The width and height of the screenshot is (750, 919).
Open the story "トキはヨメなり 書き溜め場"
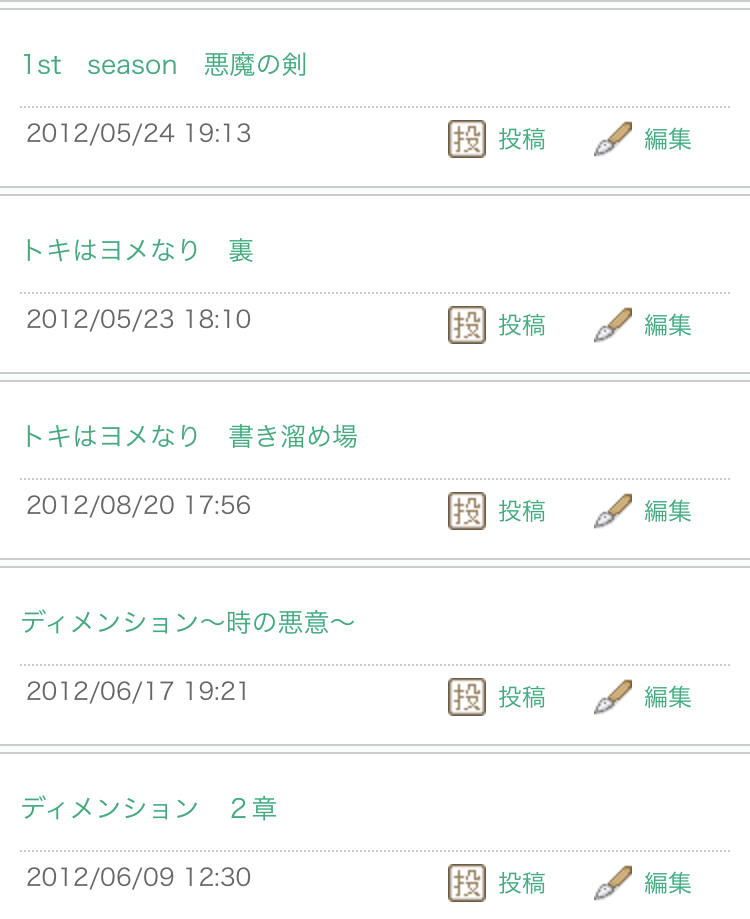coord(189,436)
